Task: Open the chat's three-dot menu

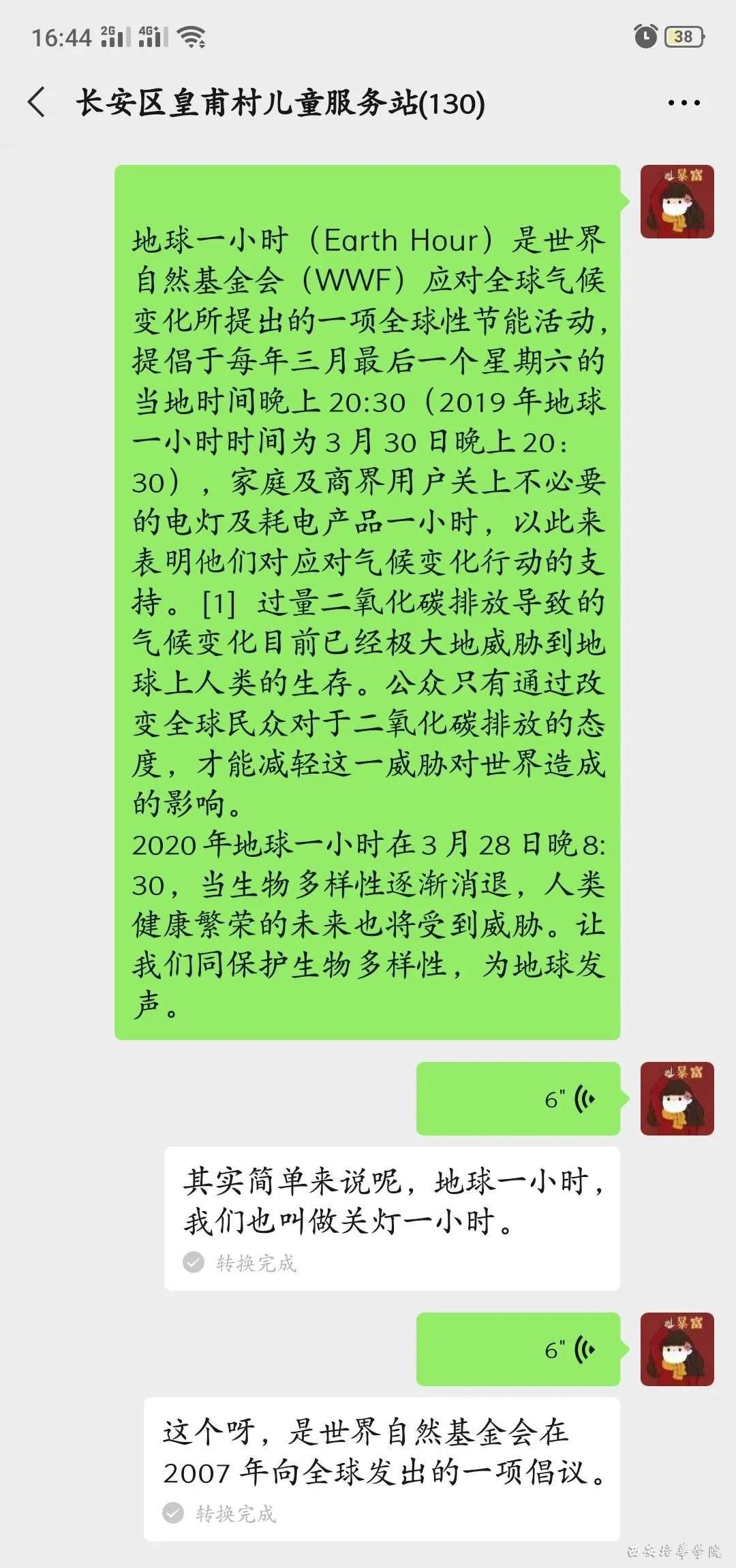Action: tap(684, 103)
